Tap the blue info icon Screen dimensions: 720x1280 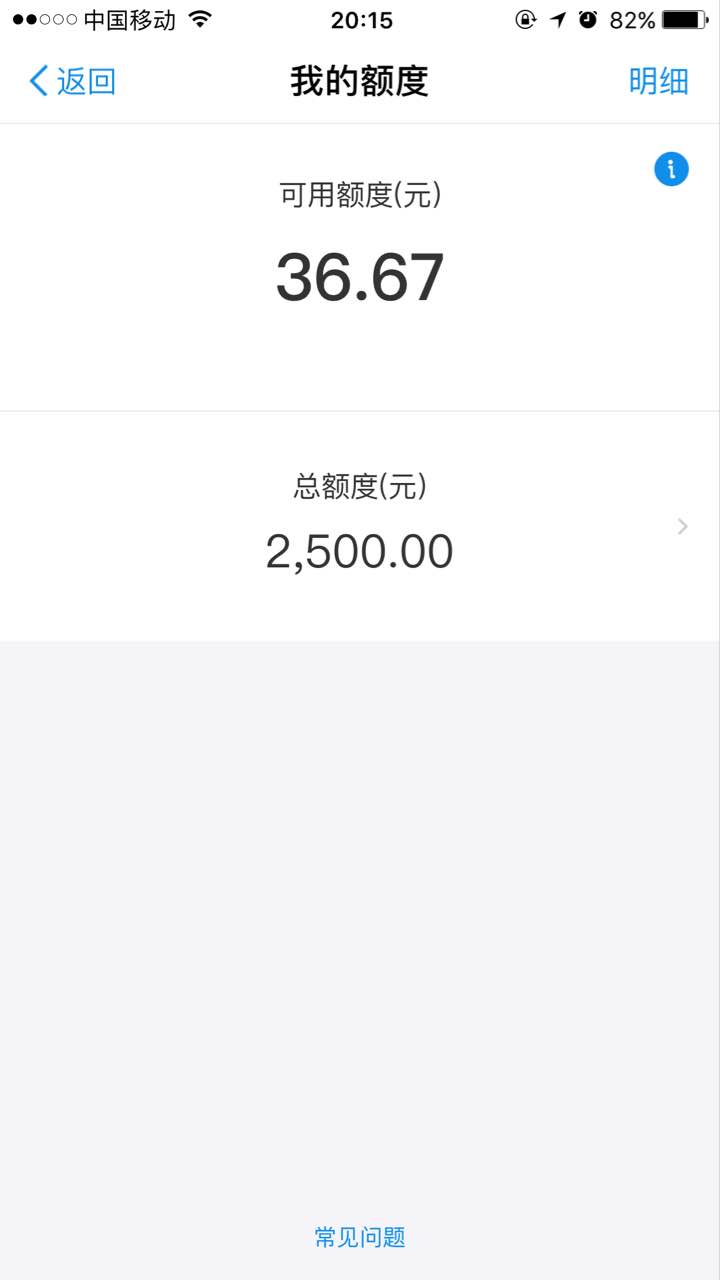coord(671,169)
